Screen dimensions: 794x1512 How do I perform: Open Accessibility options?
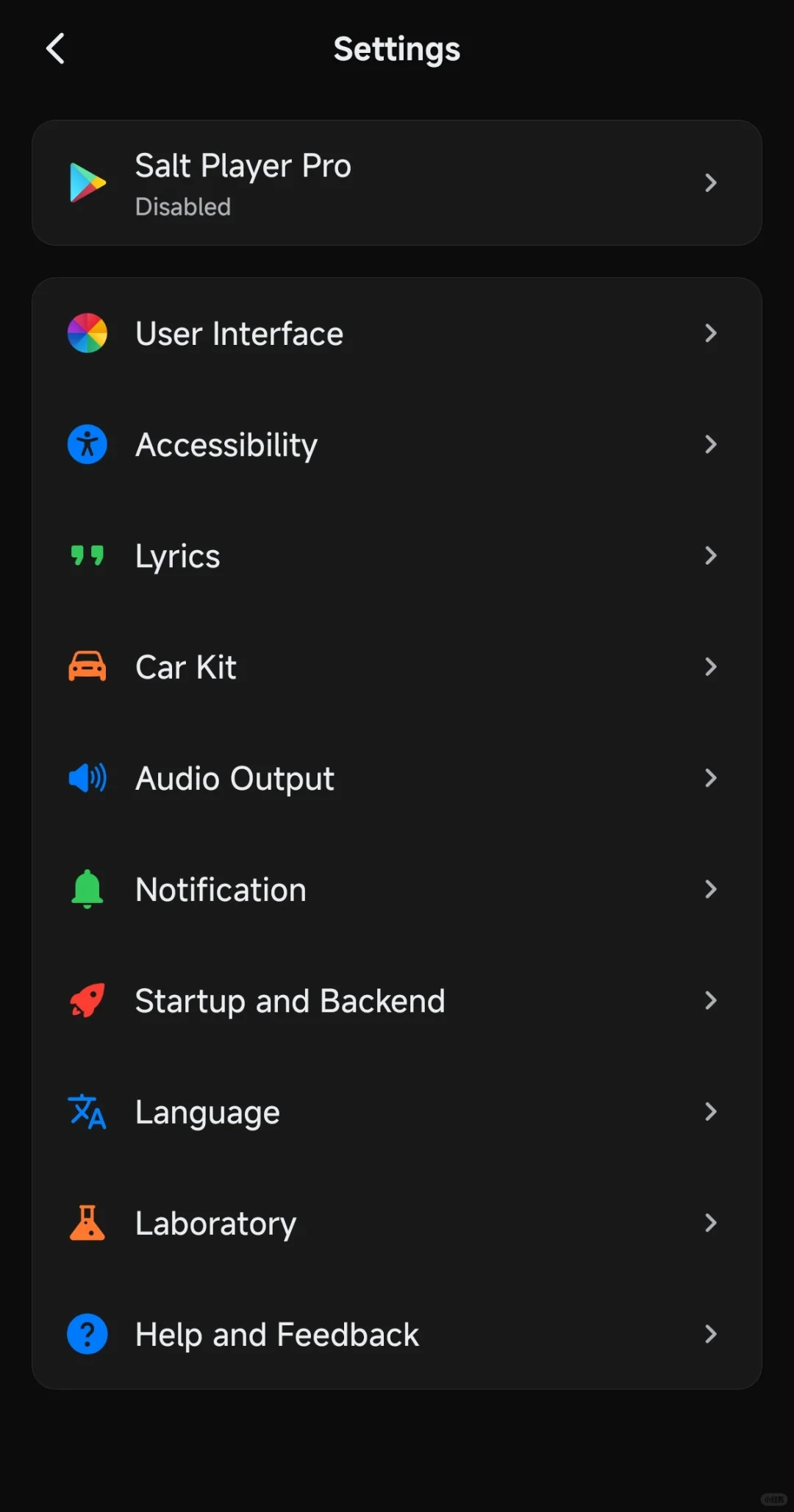[397, 445]
